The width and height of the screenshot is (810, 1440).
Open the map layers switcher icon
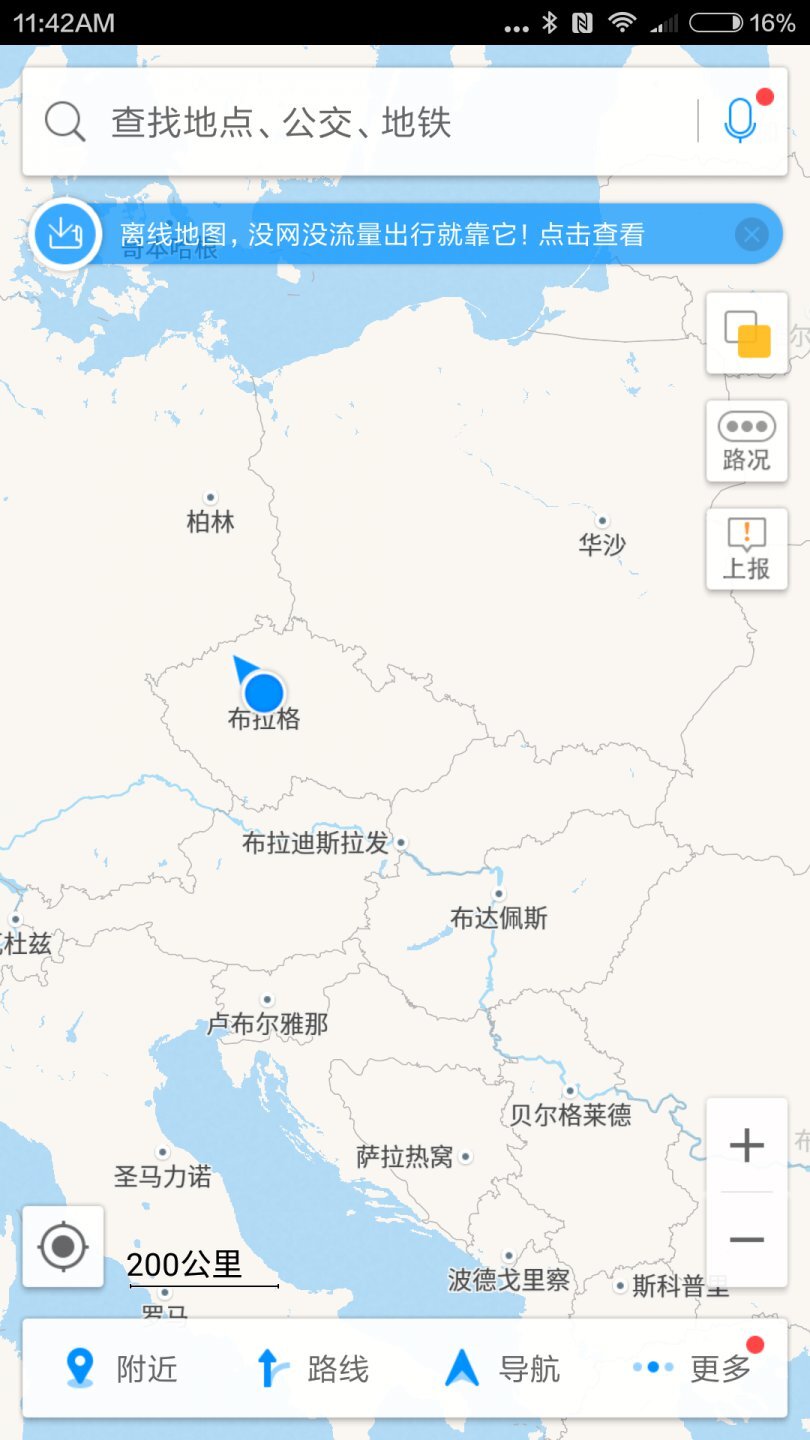(746, 335)
